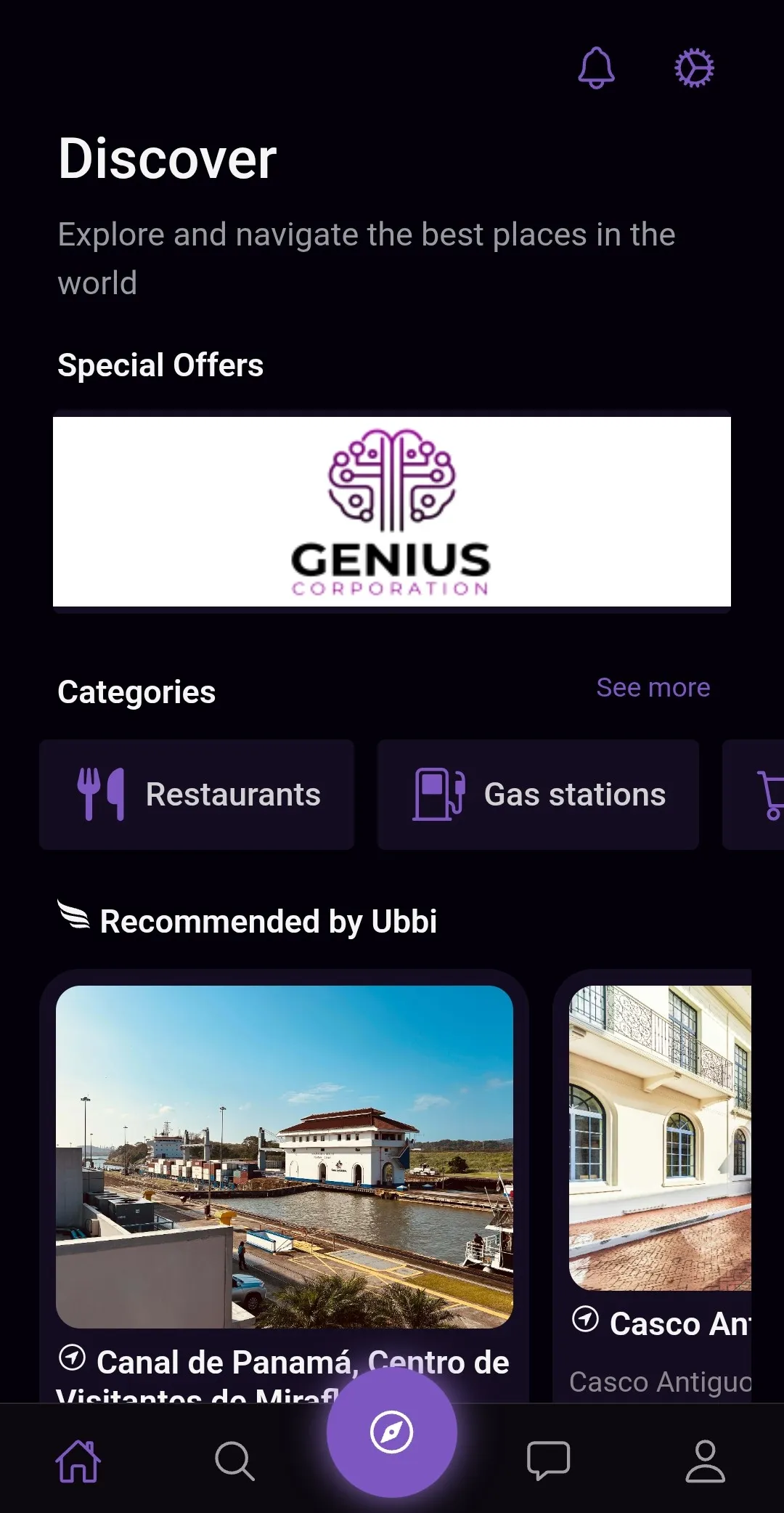Screen dimensions: 784x1513
Task: Tap the central compass explore button
Action: click(392, 1431)
